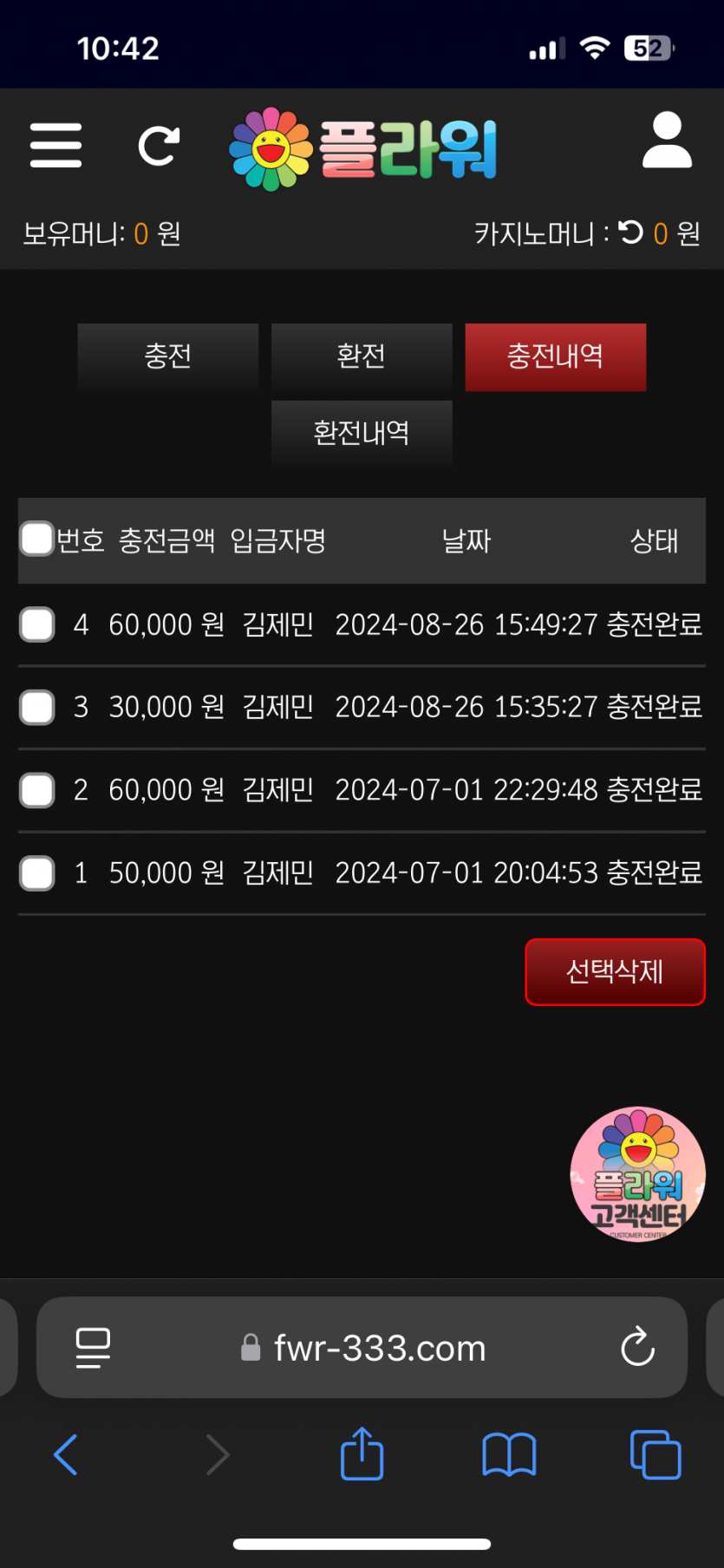724x1568 pixels.
Task: Go back in the browser
Action: [66, 1454]
